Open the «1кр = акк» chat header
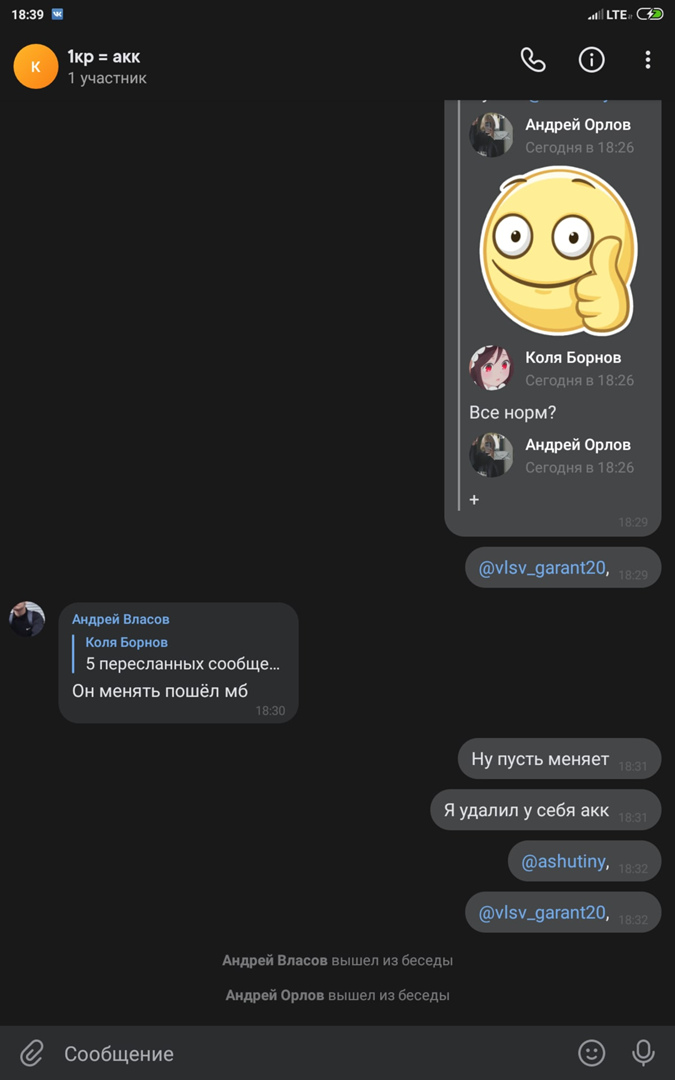Image resolution: width=675 pixels, height=1080 pixels. (105, 66)
